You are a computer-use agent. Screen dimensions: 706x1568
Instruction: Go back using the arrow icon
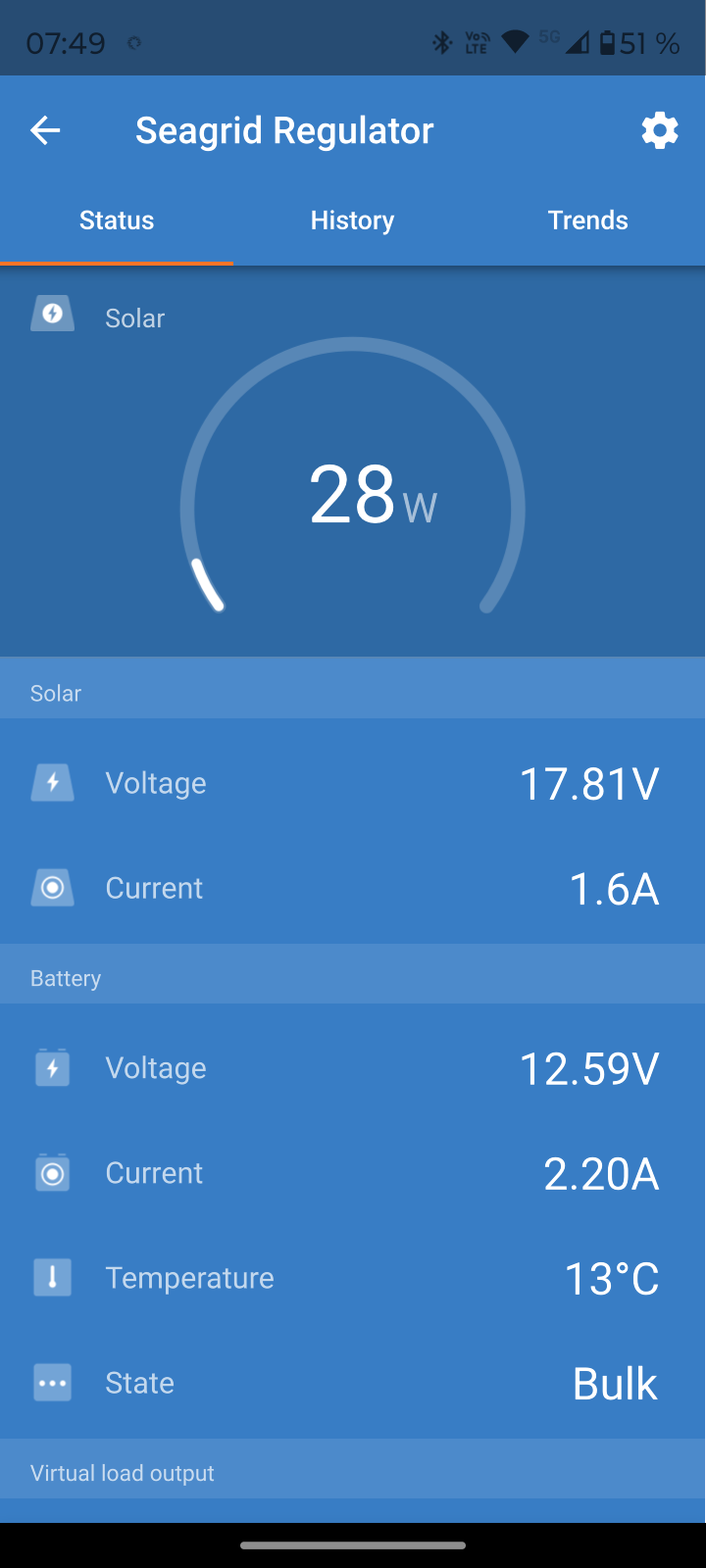45,130
